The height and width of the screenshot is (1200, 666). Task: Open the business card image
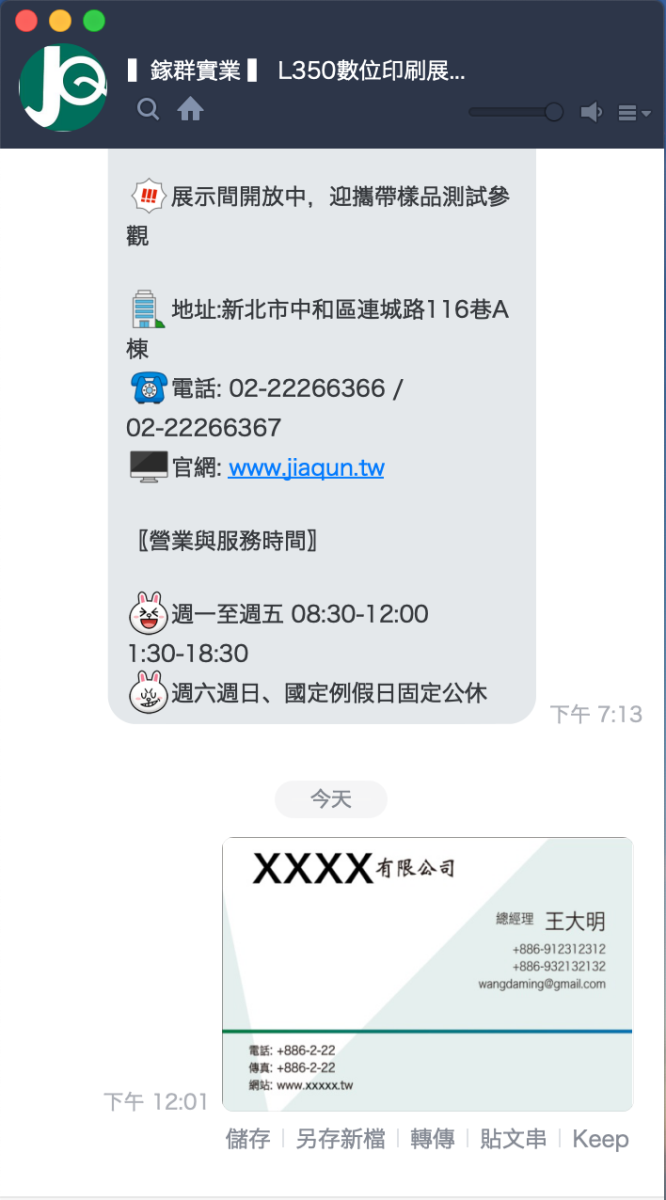pos(427,974)
